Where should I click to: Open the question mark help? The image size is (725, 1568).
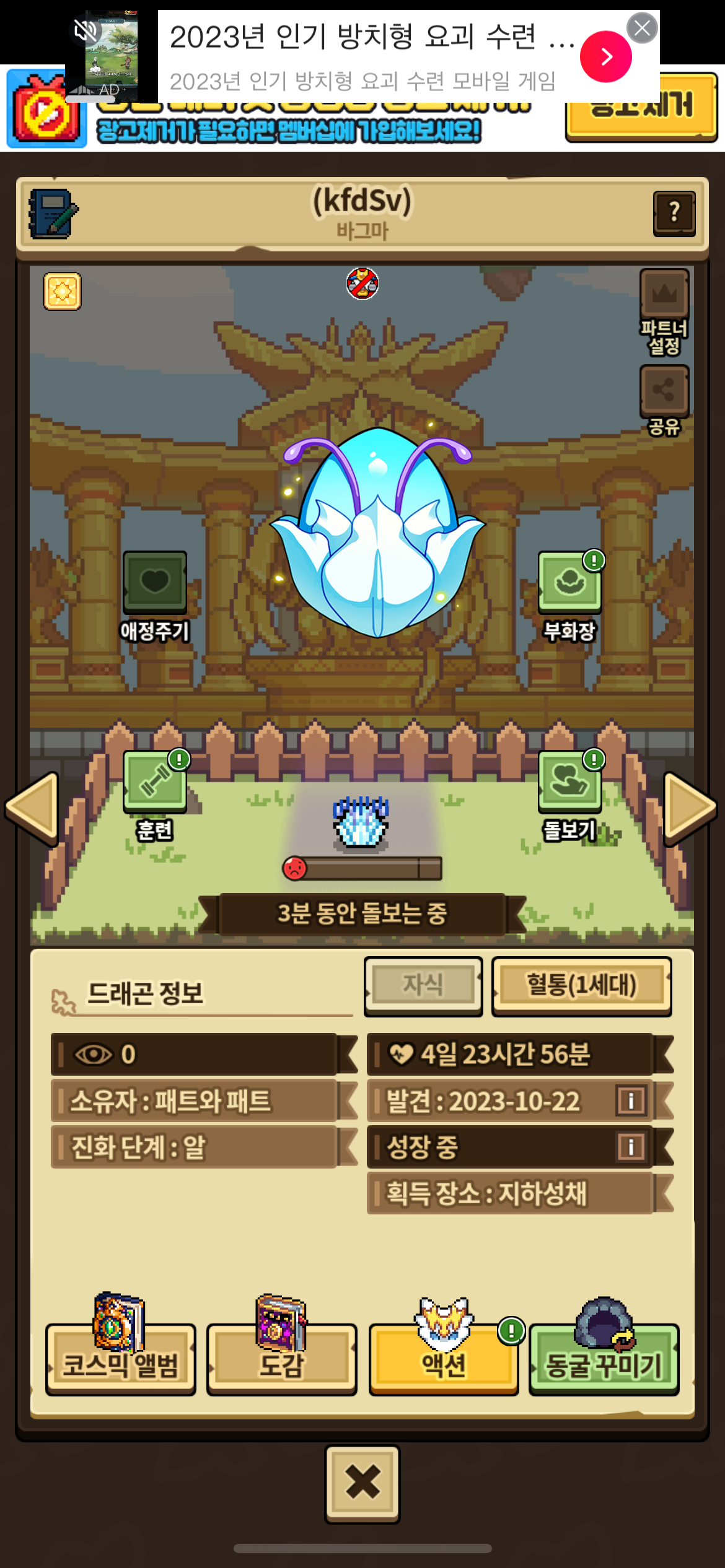[x=674, y=213]
